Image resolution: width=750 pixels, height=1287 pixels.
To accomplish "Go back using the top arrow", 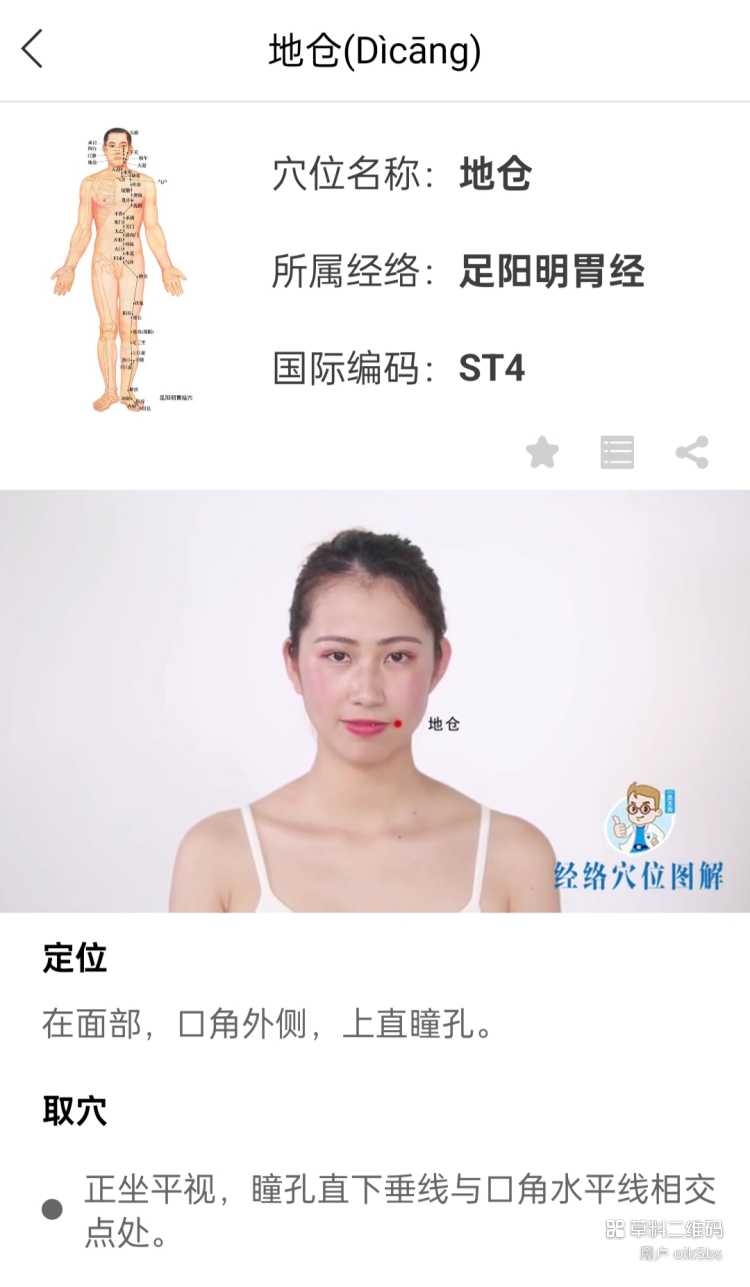I will click(x=33, y=49).
